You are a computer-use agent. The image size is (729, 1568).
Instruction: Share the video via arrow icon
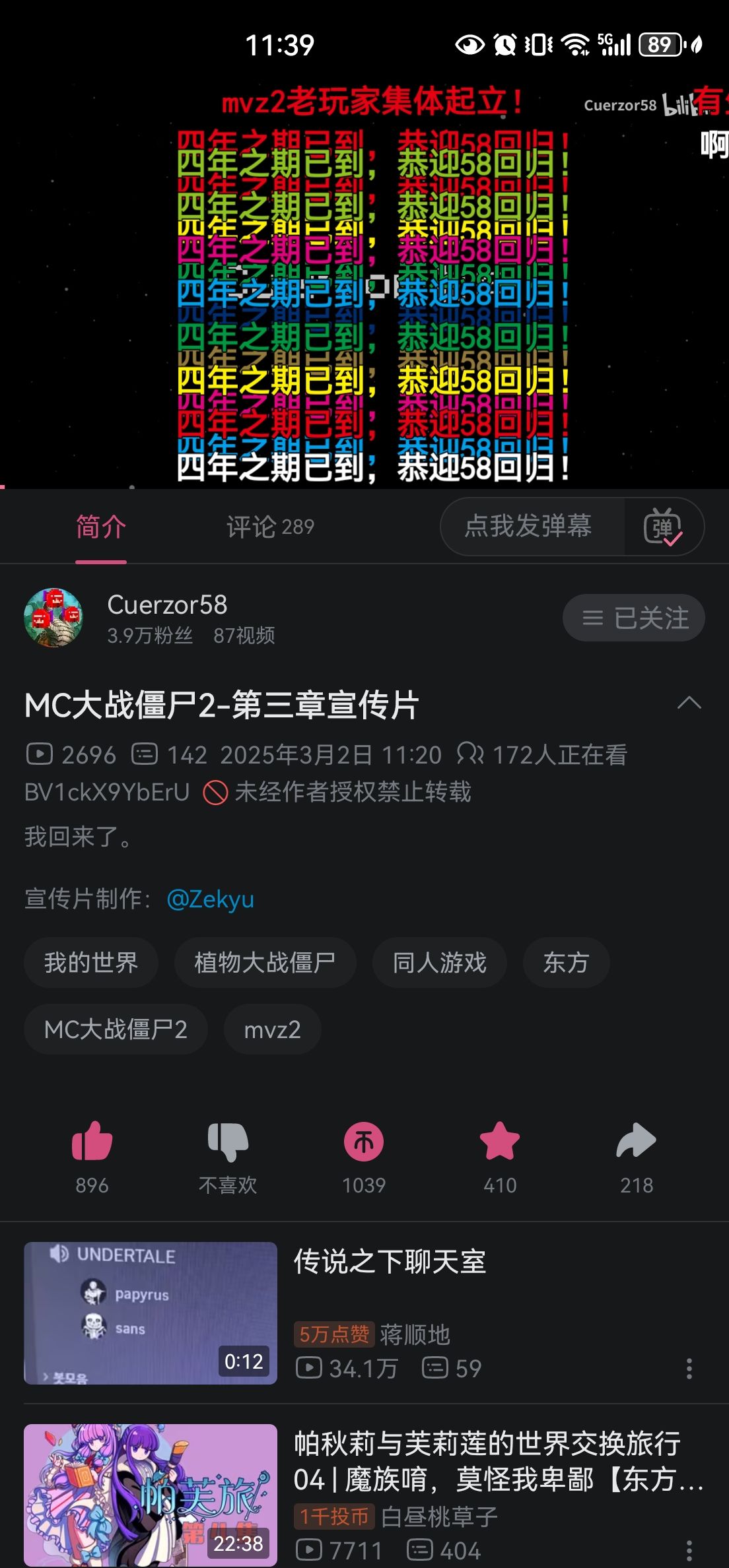click(x=636, y=1142)
